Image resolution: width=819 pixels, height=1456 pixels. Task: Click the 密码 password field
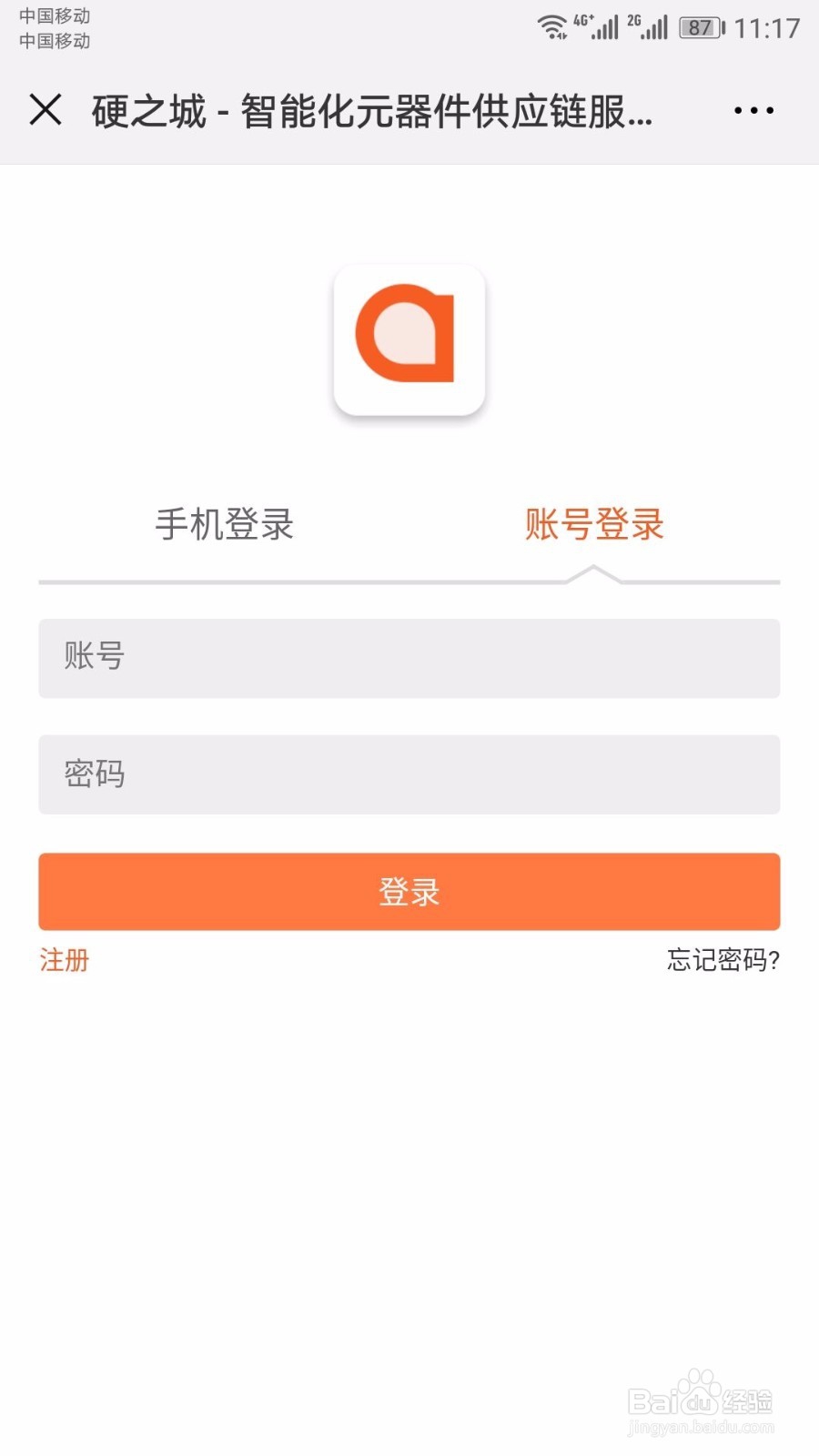(x=409, y=774)
